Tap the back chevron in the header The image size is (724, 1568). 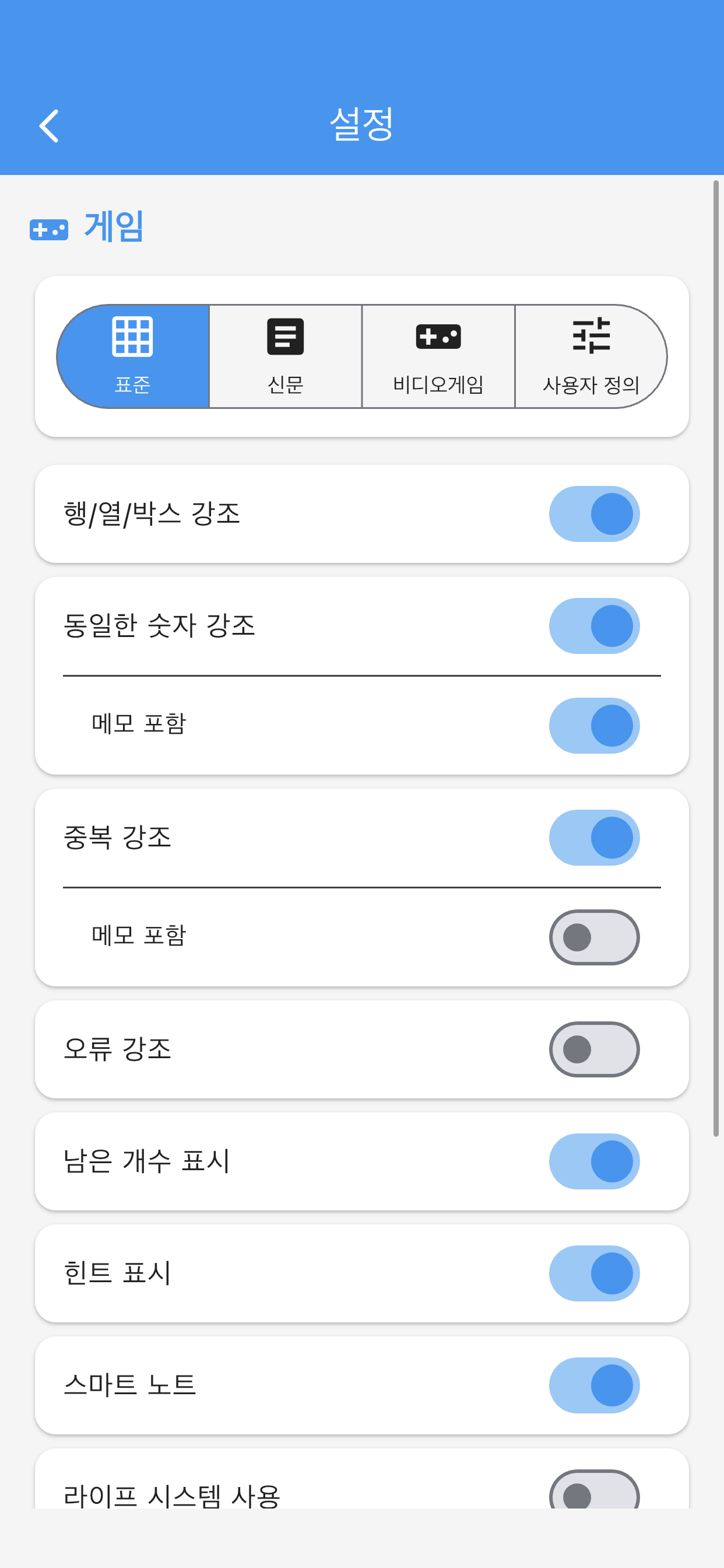click(x=50, y=125)
